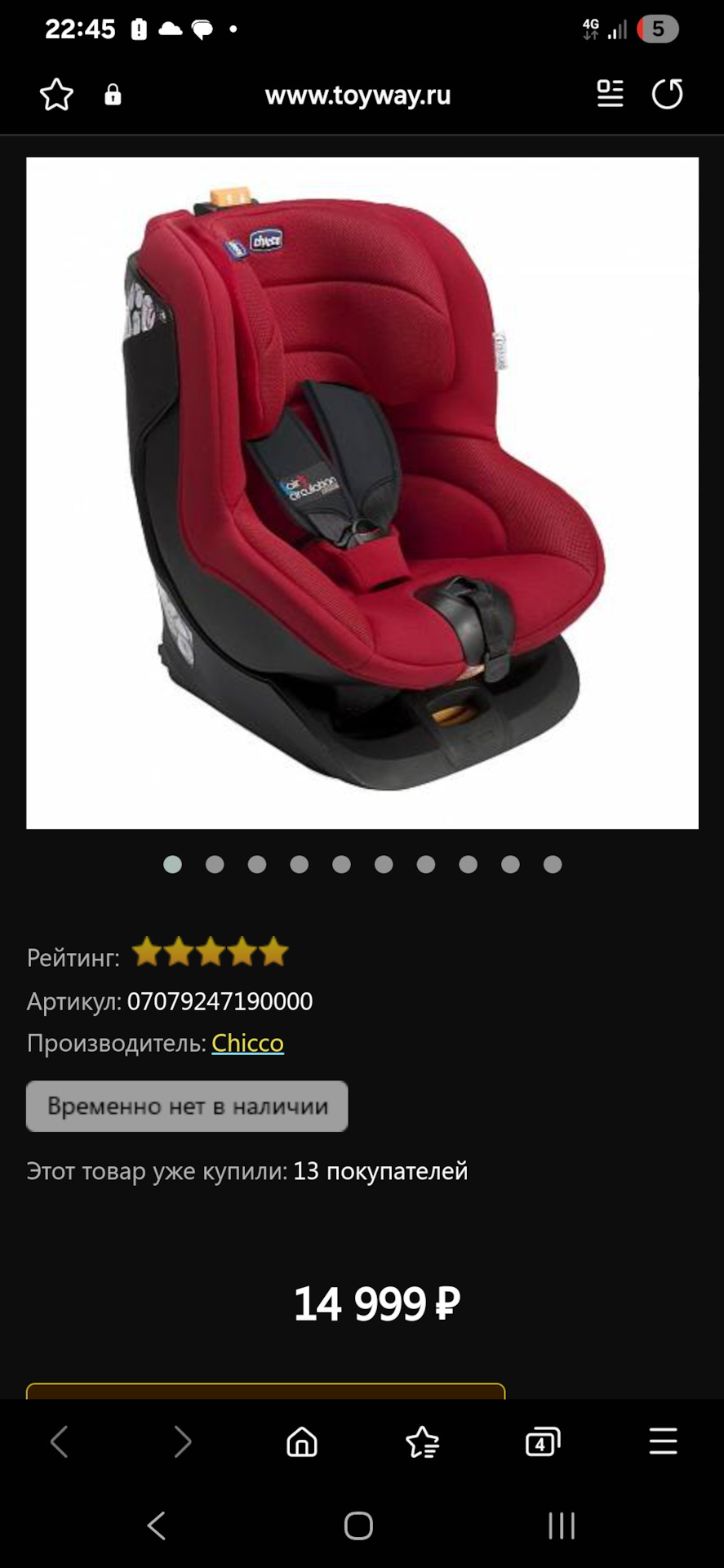This screenshot has width=724, height=1568.
Task: Open the browser bookmarks list
Action: [422, 1441]
